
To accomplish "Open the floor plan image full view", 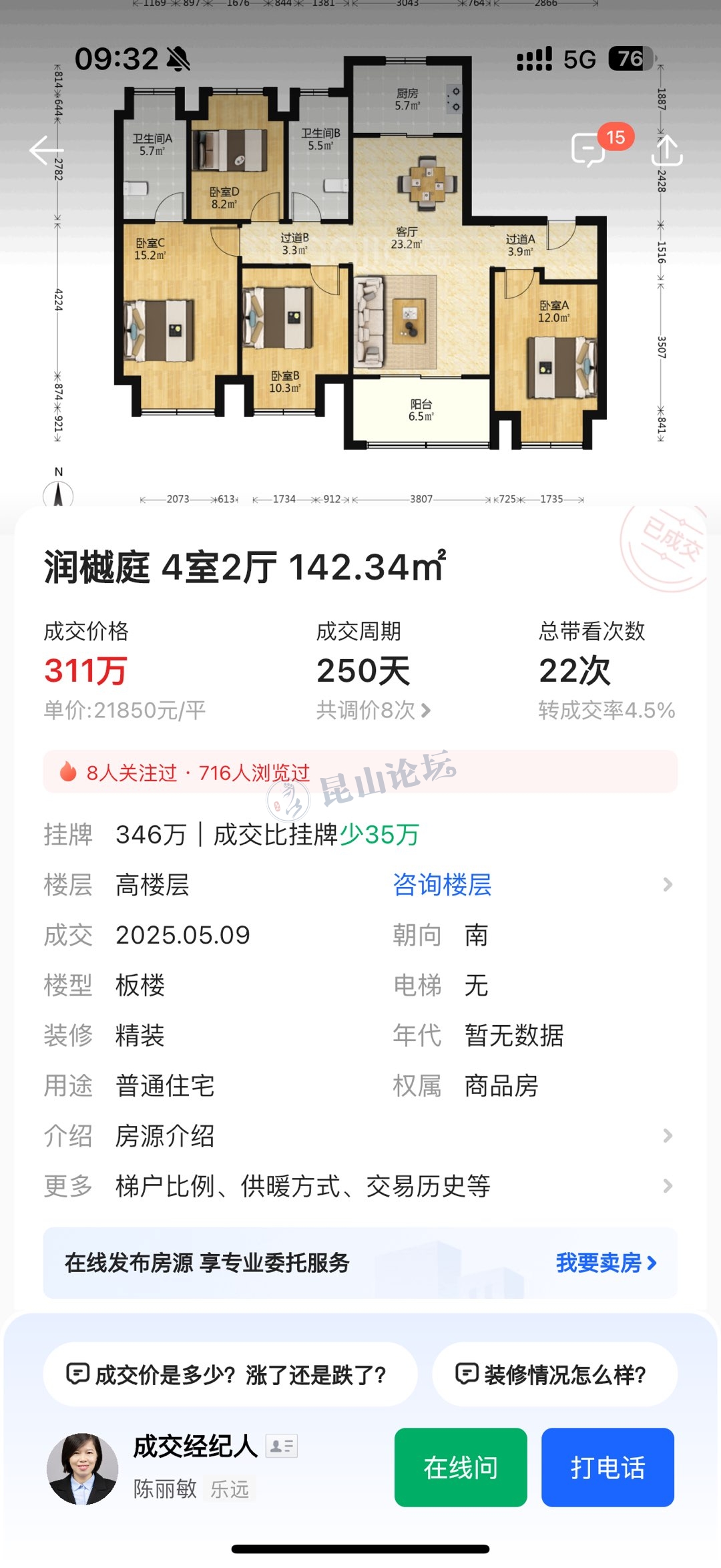I will (360, 267).
